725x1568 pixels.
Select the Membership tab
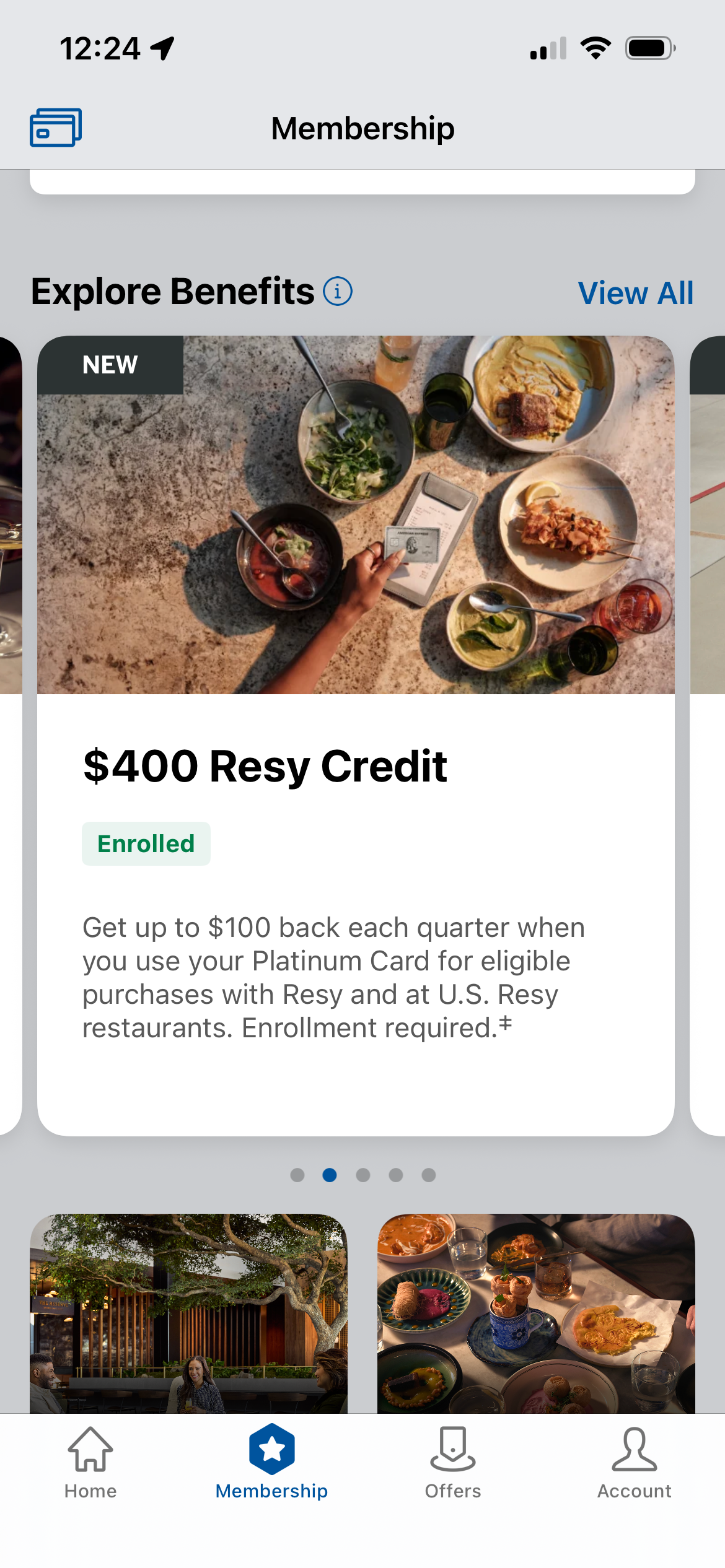coord(271,1463)
